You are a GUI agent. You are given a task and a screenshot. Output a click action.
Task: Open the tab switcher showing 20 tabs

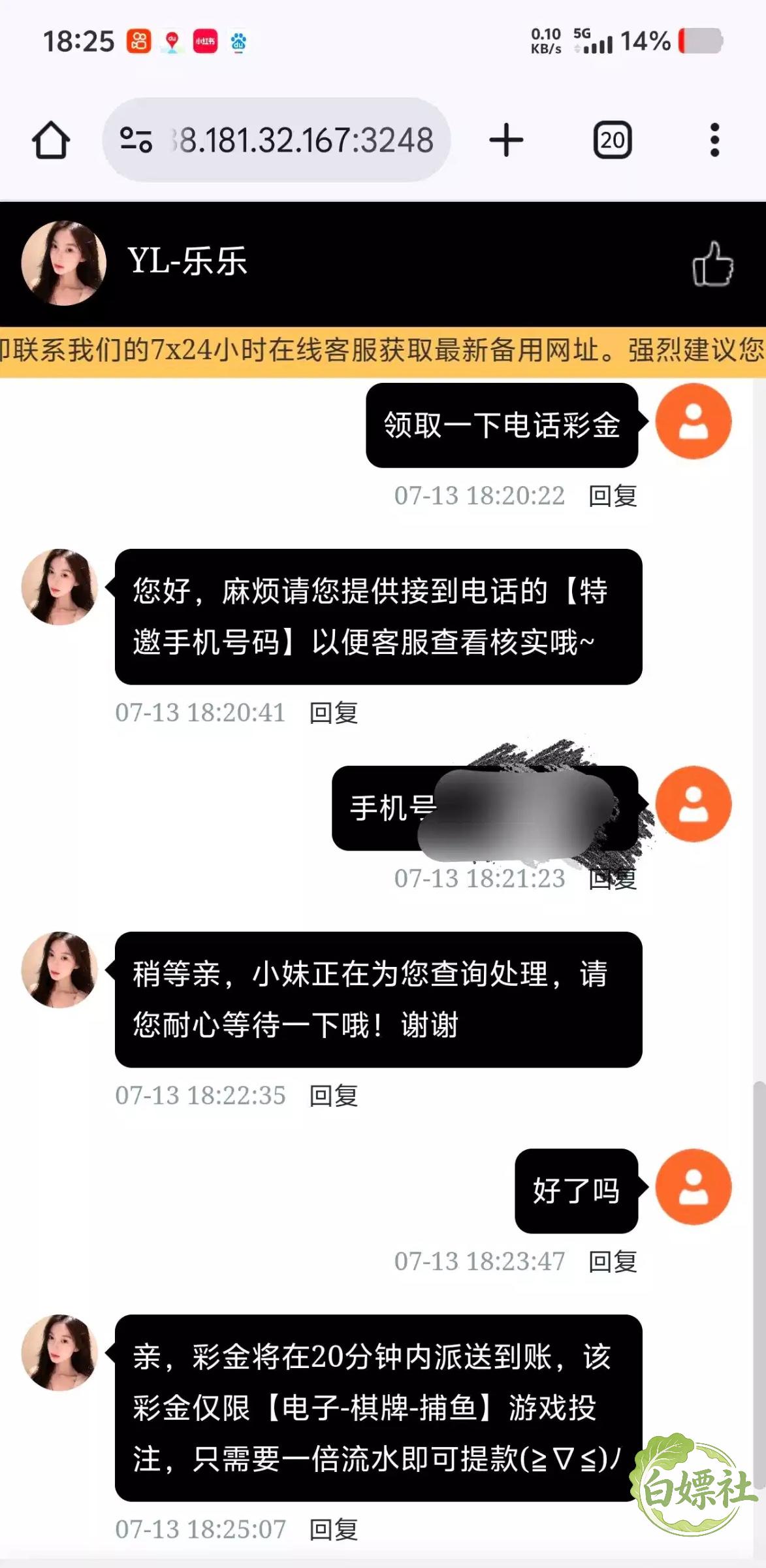613,140
